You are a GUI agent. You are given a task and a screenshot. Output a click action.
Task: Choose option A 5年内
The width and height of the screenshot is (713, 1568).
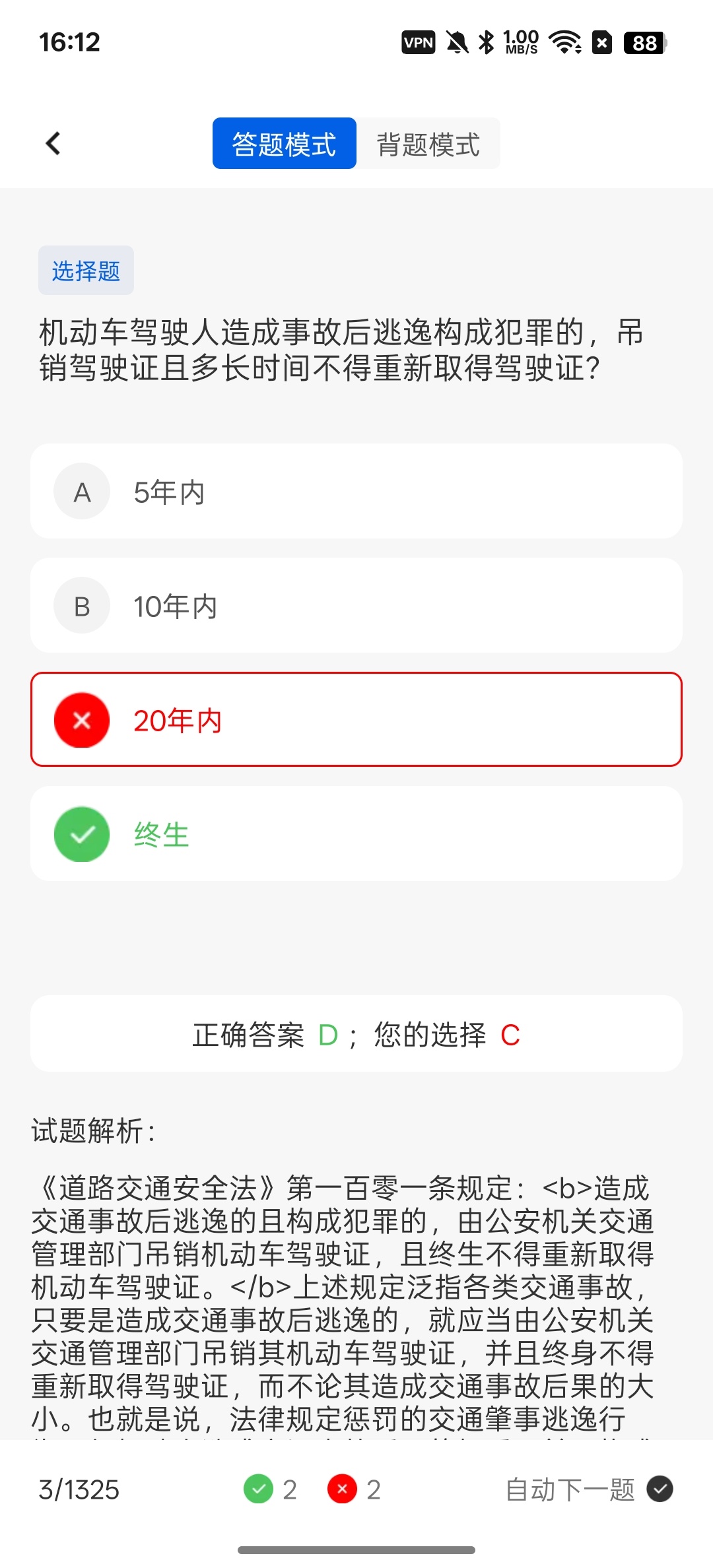click(x=356, y=491)
